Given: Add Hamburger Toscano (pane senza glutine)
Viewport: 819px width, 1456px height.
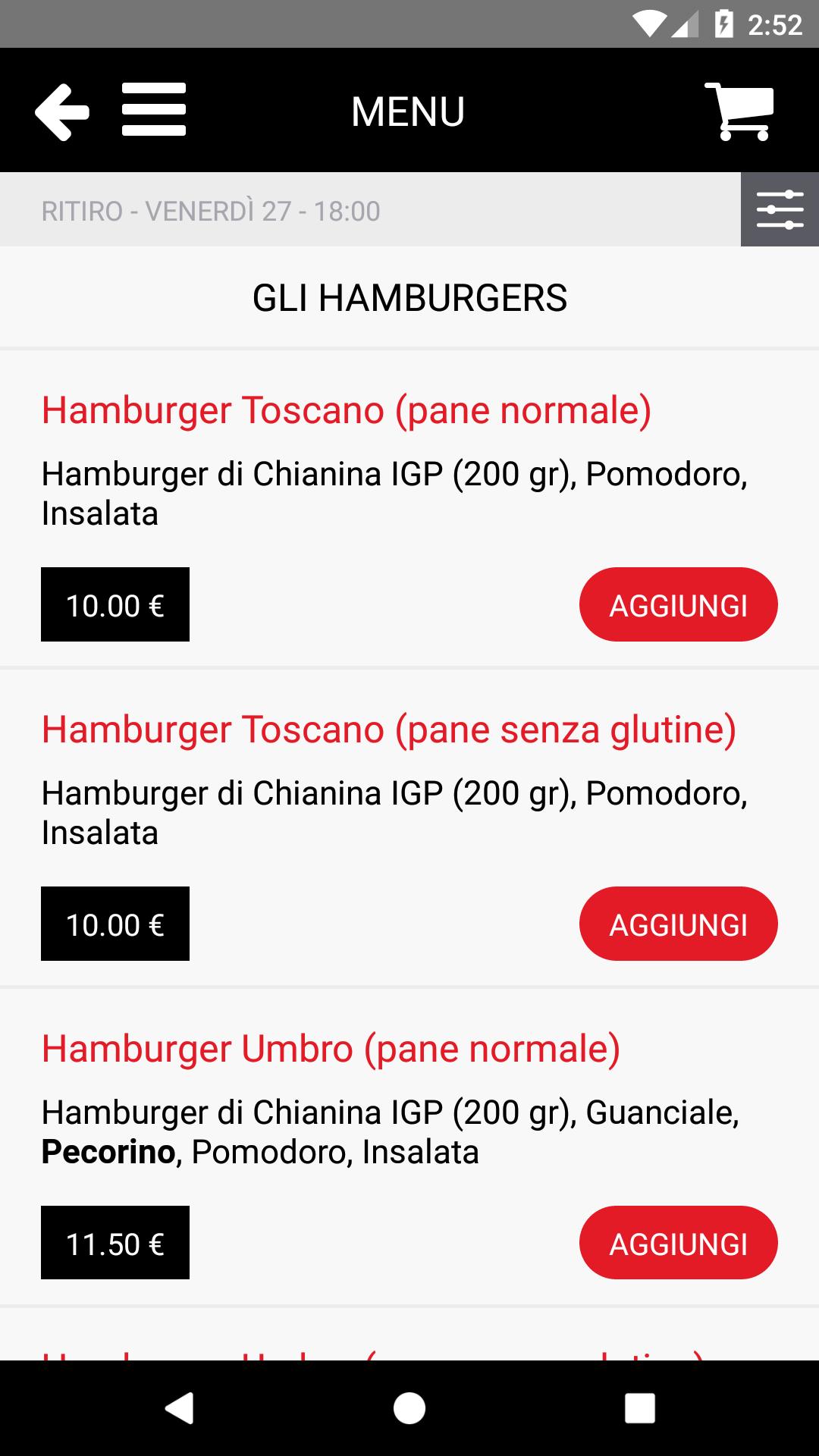Looking at the screenshot, I should (679, 924).
